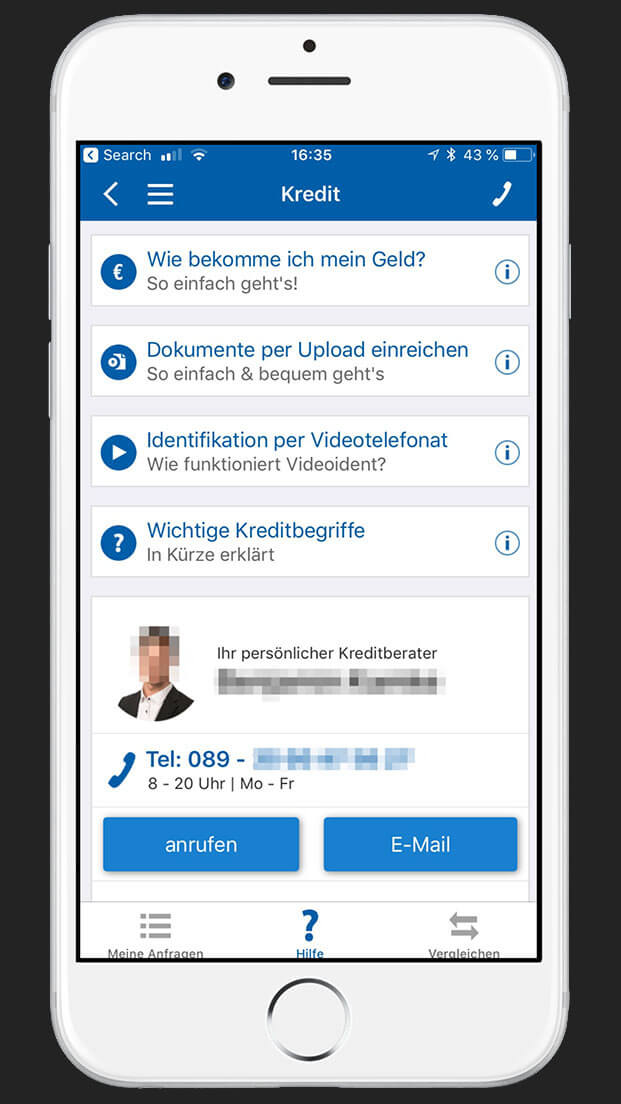Tap the E-Mail button
This screenshot has height=1104, width=621.
[x=420, y=844]
